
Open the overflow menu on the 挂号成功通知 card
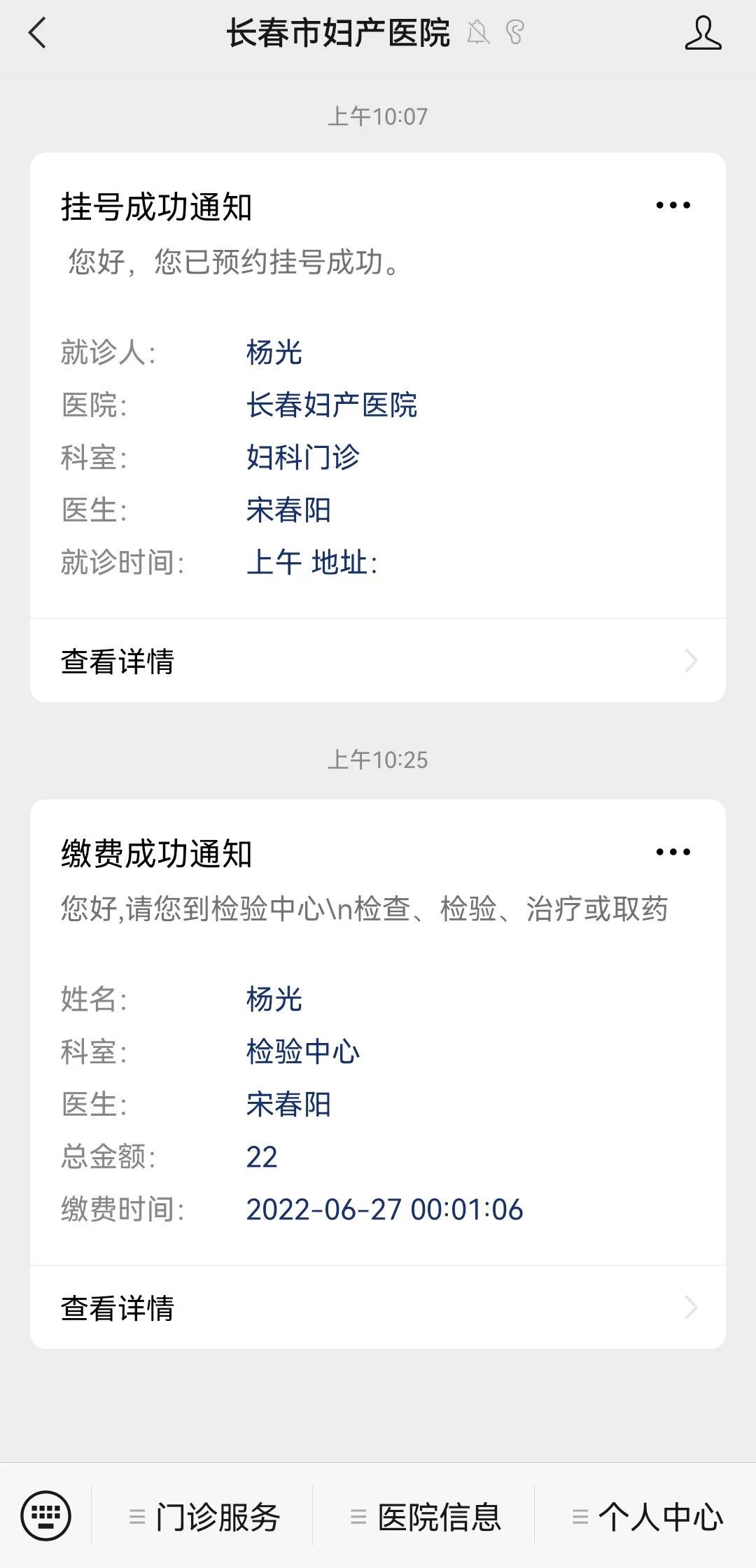click(x=673, y=205)
